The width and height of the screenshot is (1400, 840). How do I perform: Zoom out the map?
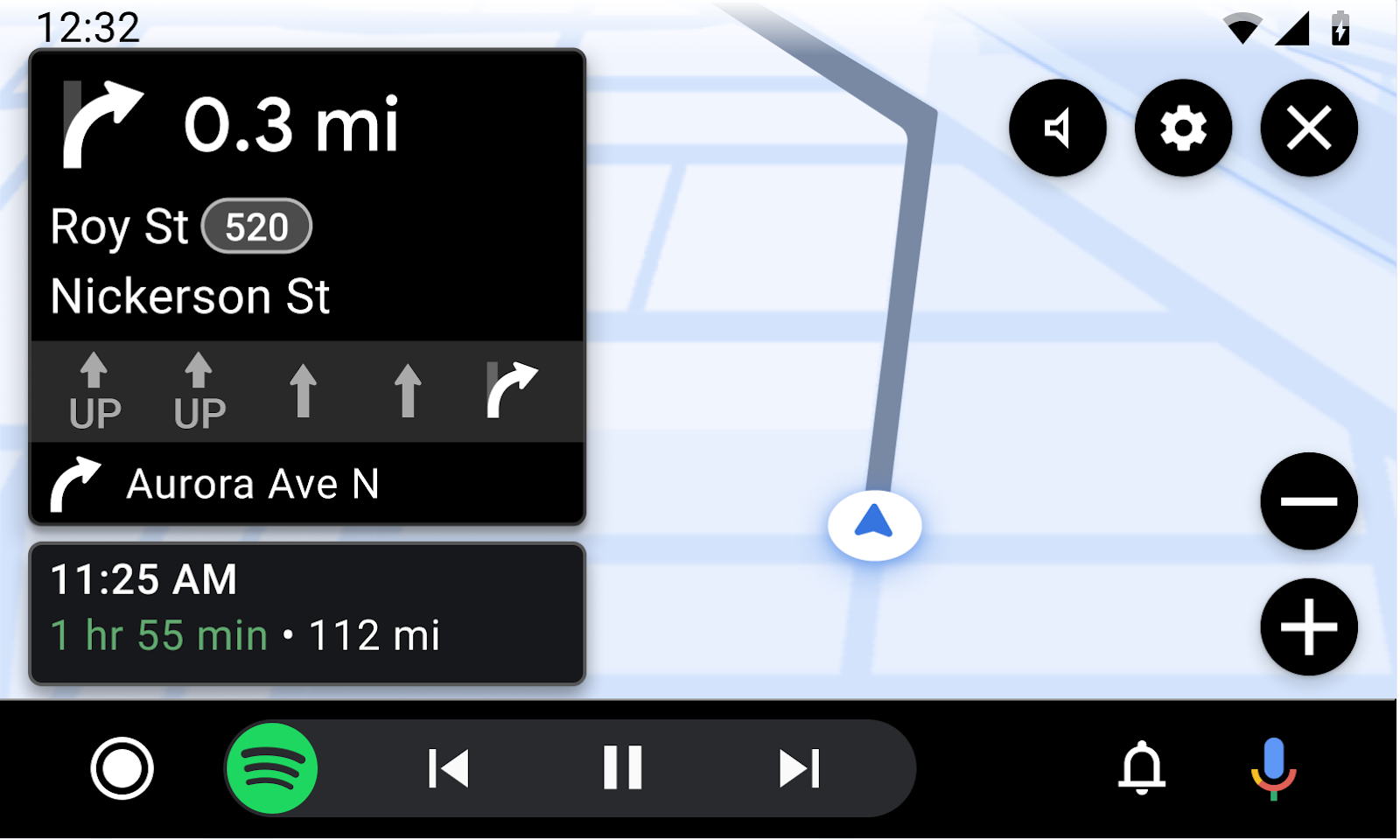(x=1309, y=501)
